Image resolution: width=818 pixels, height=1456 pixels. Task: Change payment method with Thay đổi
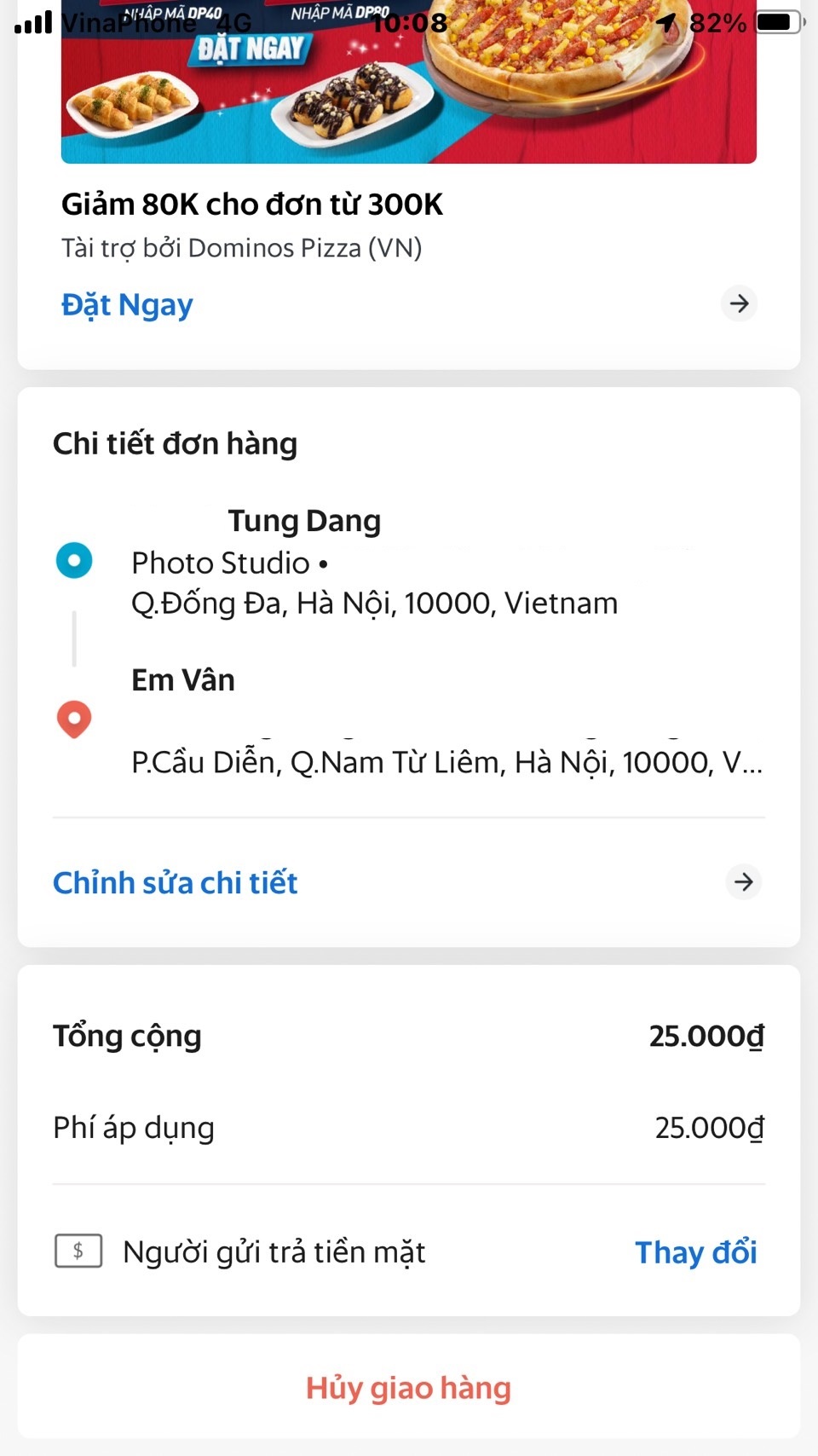click(695, 1251)
